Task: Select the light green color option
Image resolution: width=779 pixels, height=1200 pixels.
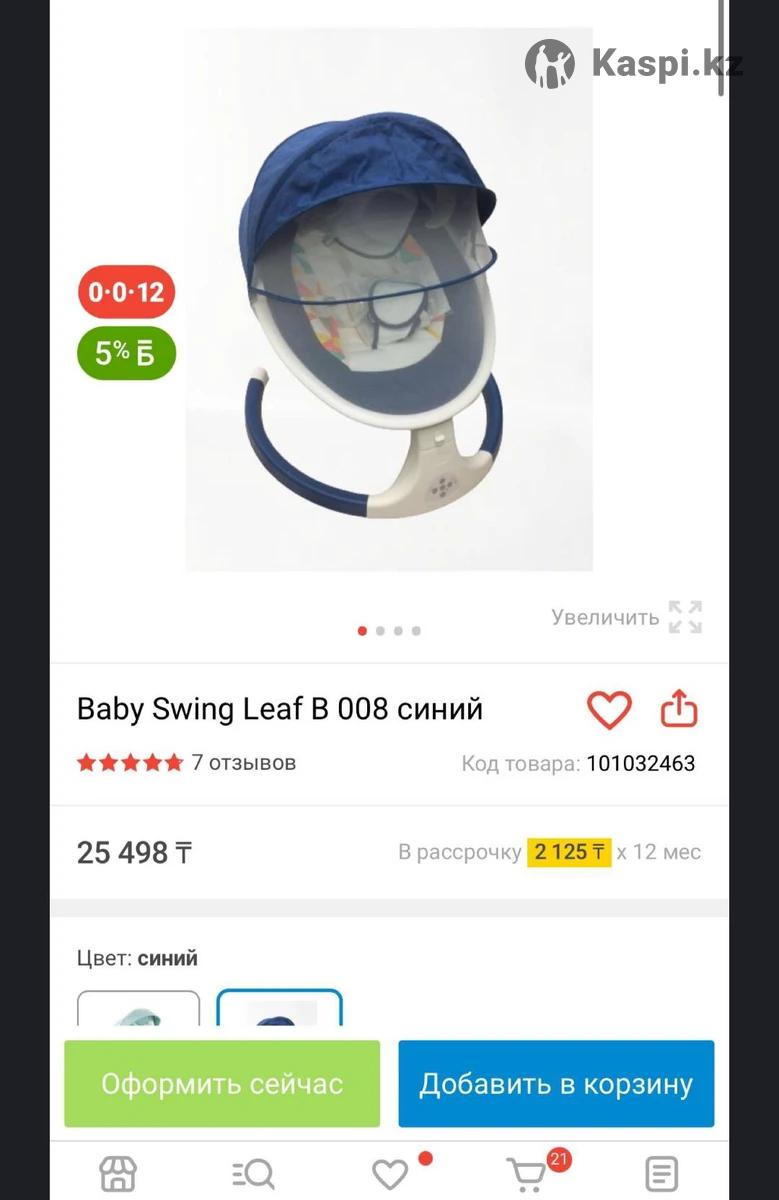Action: pyautogui.click(x=139, y=1008)
